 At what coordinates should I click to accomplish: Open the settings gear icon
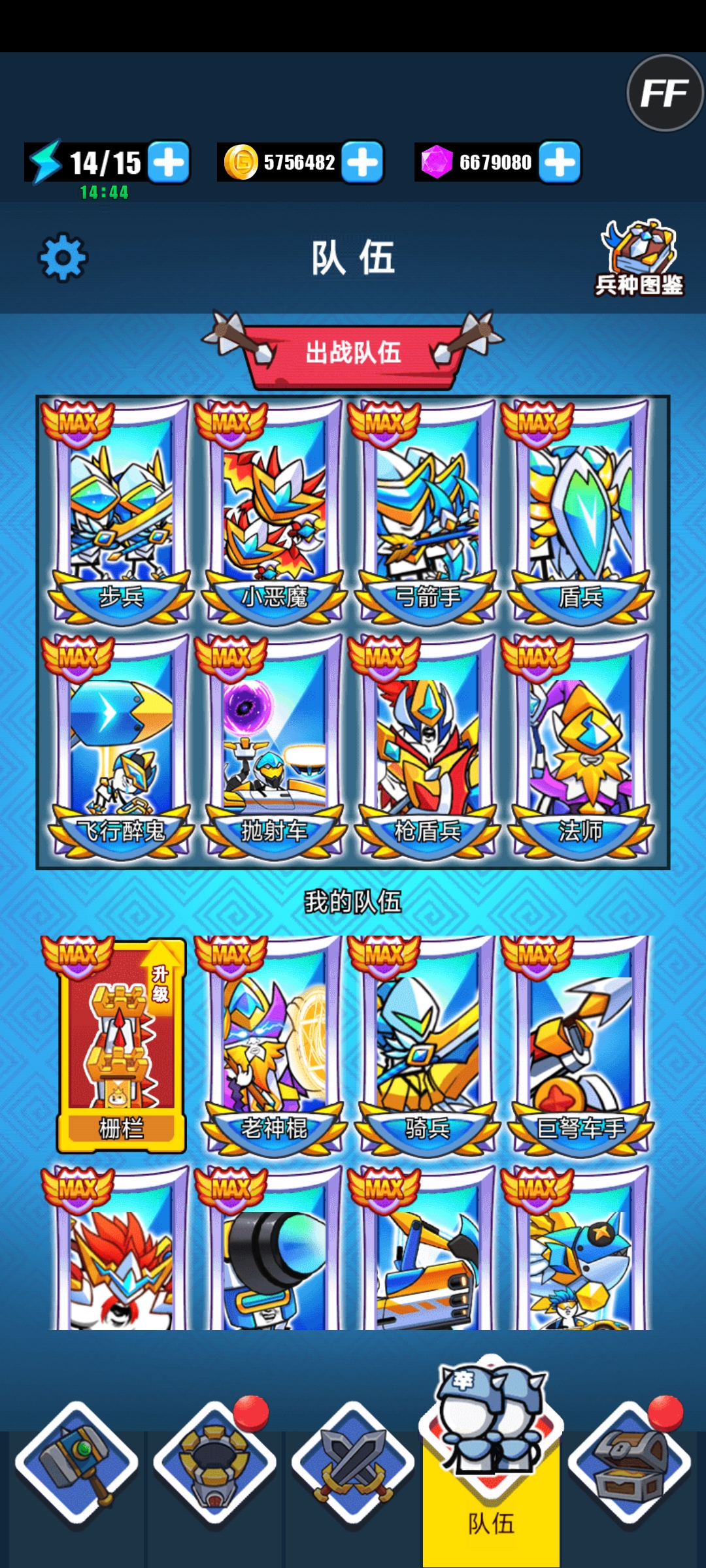(63, 257)
